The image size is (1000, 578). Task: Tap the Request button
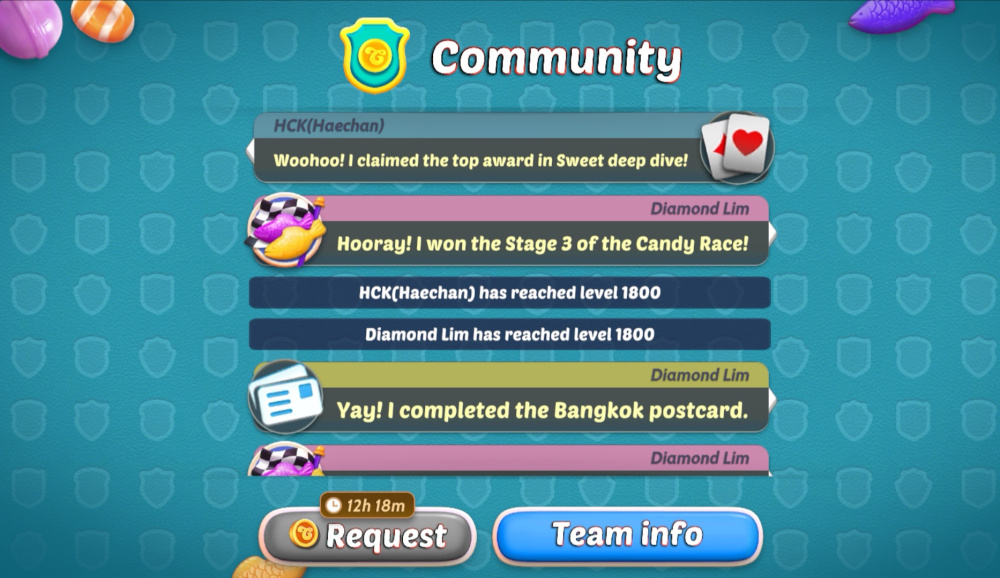coord(367,536)
